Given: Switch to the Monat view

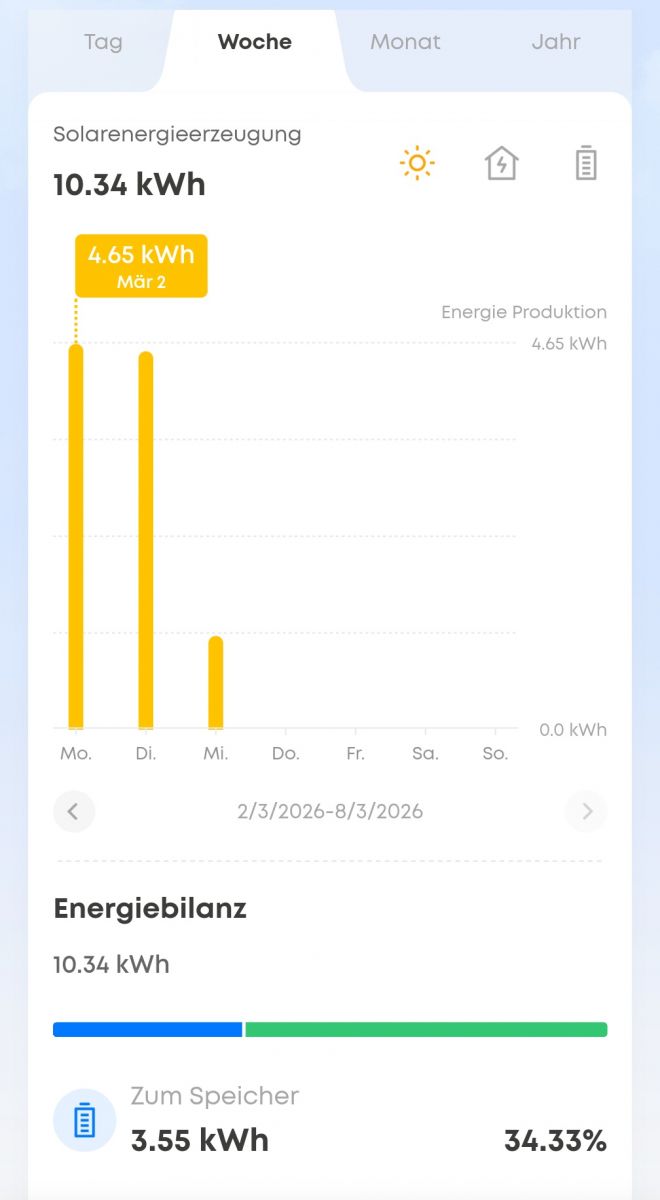Looking at the screenshot, I should pyautogui.click(x=405, y=42).
